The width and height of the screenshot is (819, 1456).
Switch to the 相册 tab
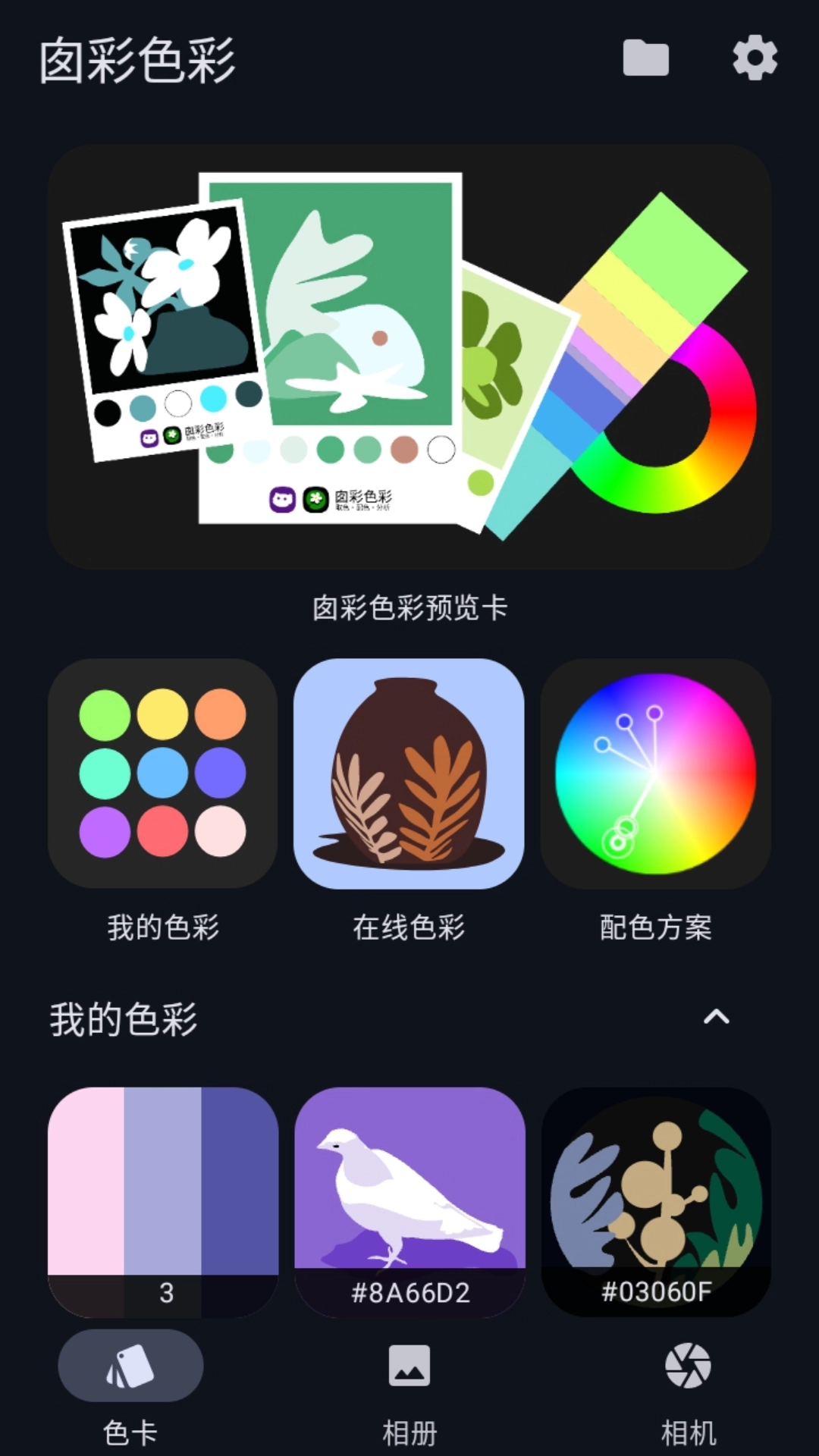coord(409,1395)
